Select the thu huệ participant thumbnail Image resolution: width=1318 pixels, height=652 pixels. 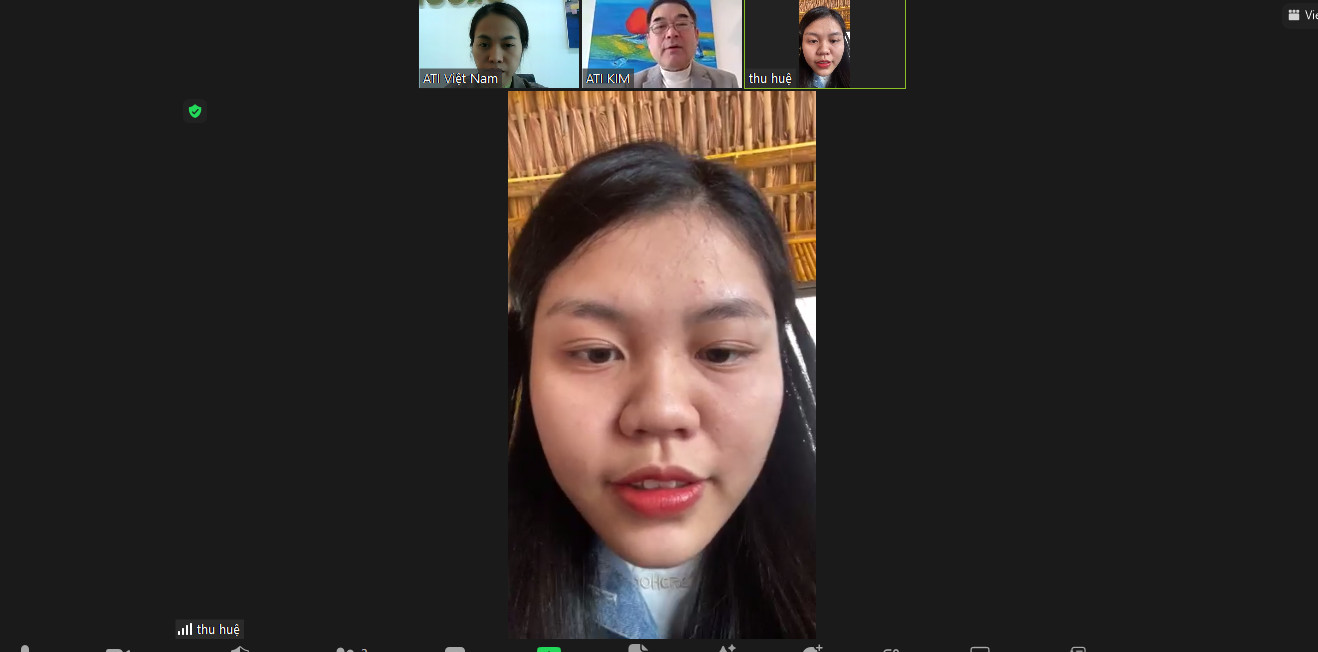(x=824, y=43)
